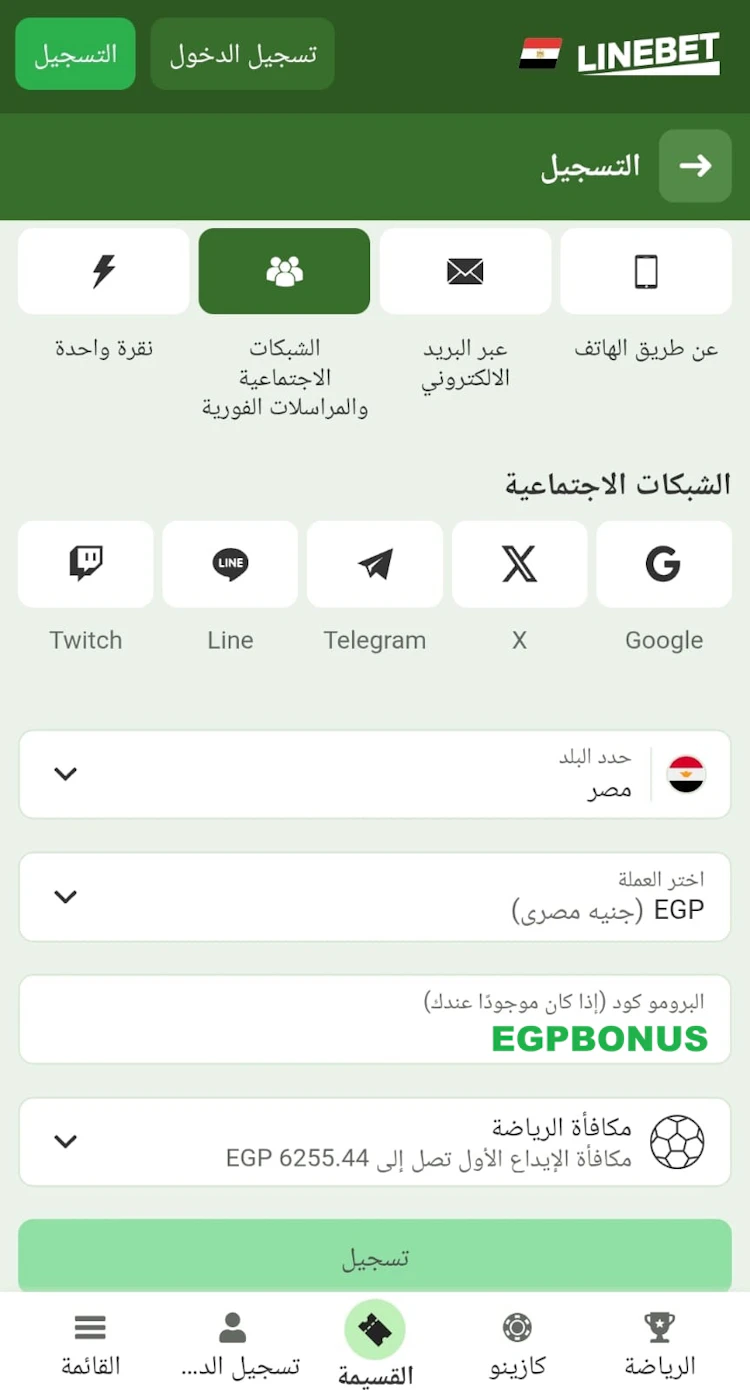The height and width of the screenshot is (1390, 750).
Task: Select phone registration method عن طريق الهاتف
Action: point(645,270)
